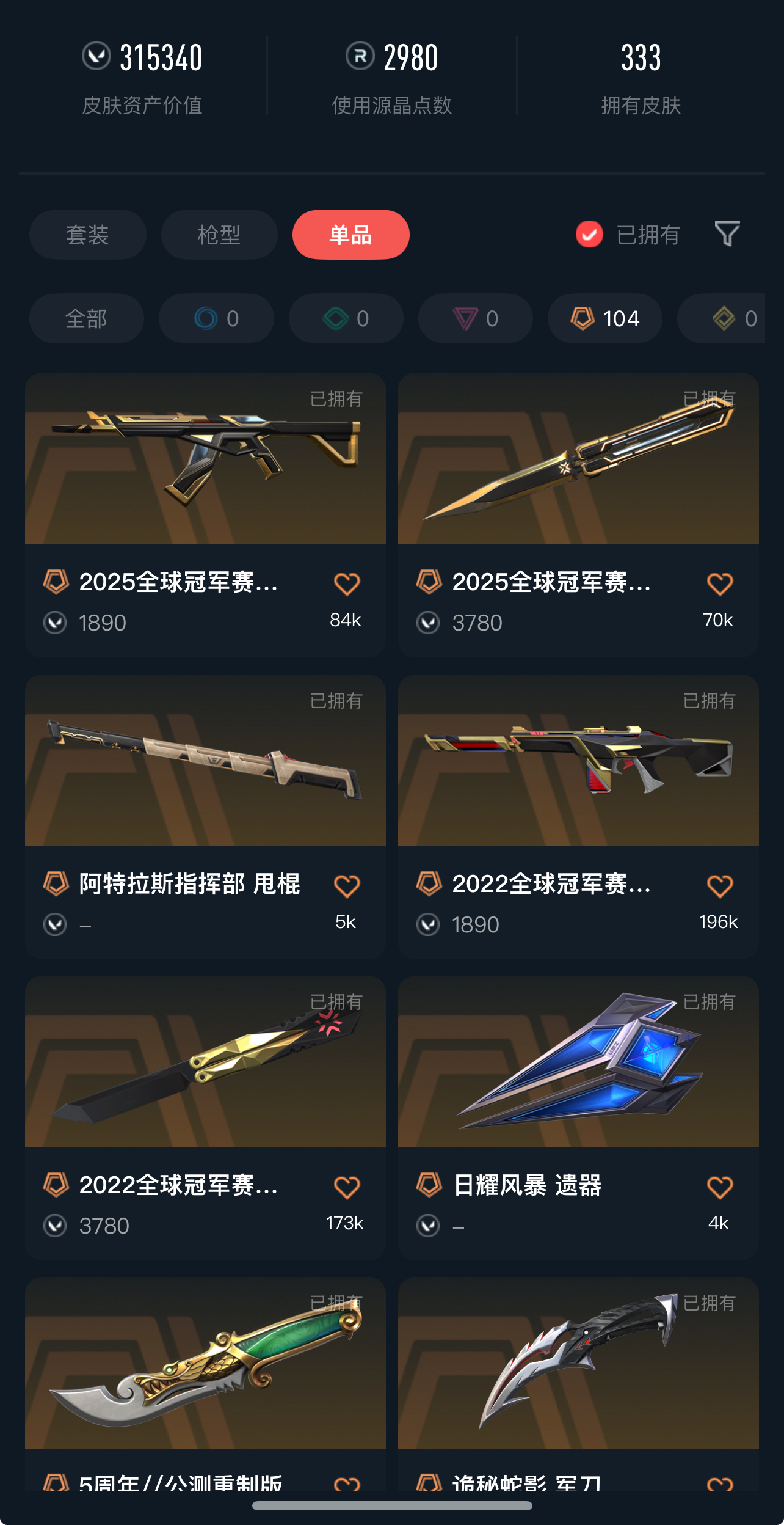Uncheck the 已拥有 checkbox
This screenshot has height=1525, width=784.
[589, 235]
